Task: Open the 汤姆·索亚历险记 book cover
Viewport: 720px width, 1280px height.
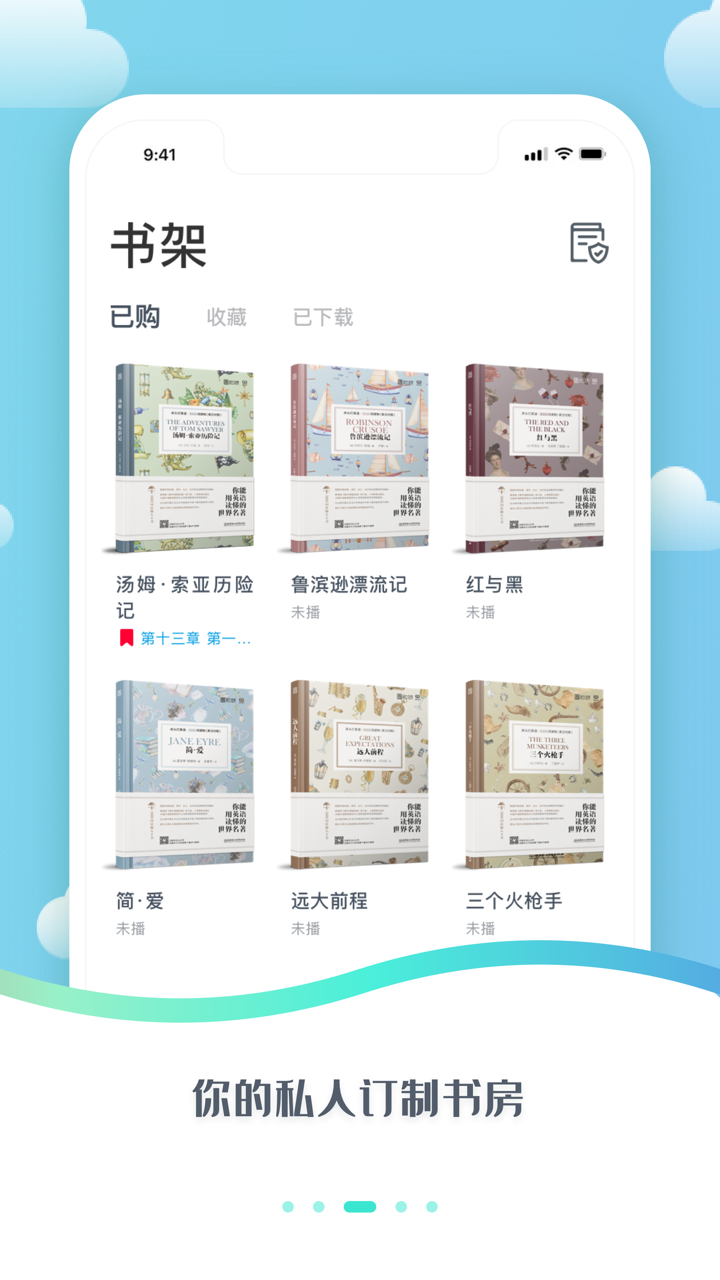Action: (180, 457)
